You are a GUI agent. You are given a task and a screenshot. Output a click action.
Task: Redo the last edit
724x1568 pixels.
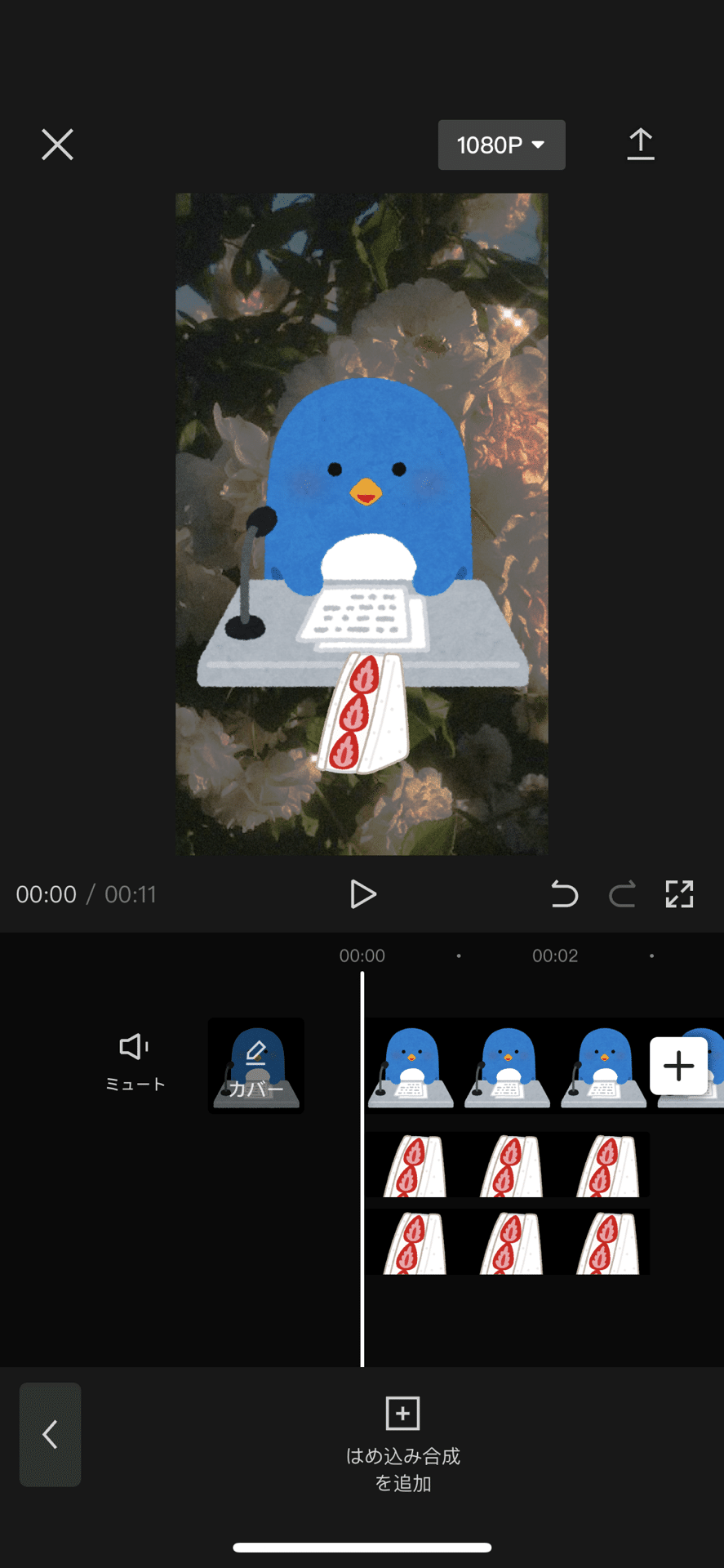tap(622, 894)
